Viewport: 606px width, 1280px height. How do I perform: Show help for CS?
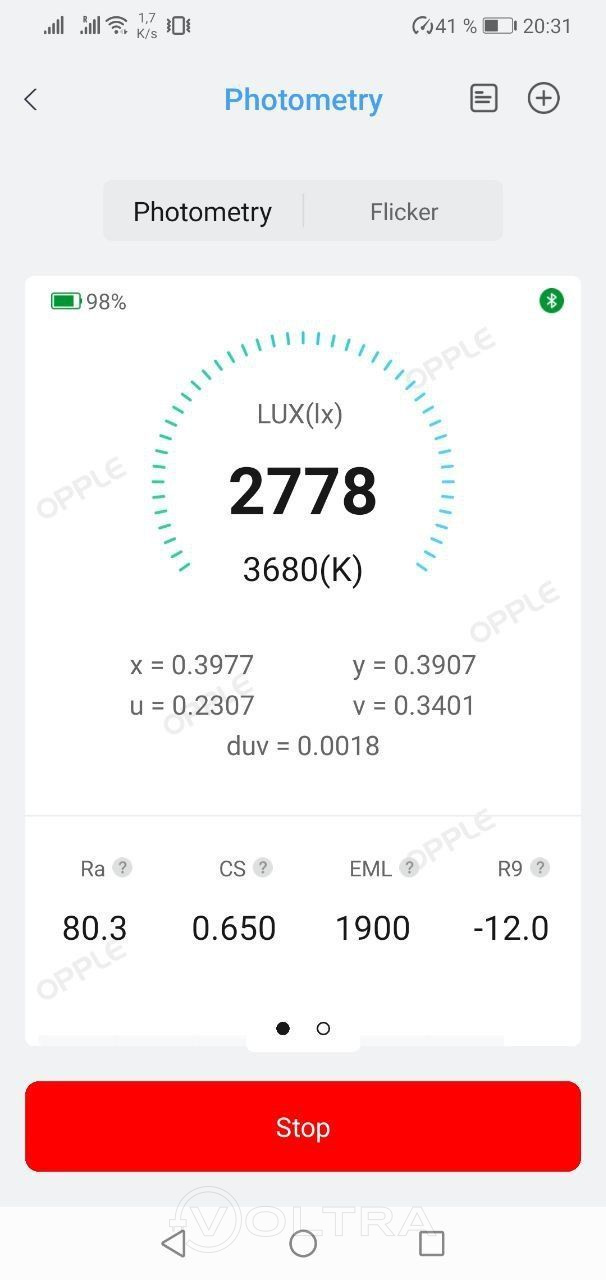click(262, 867)
